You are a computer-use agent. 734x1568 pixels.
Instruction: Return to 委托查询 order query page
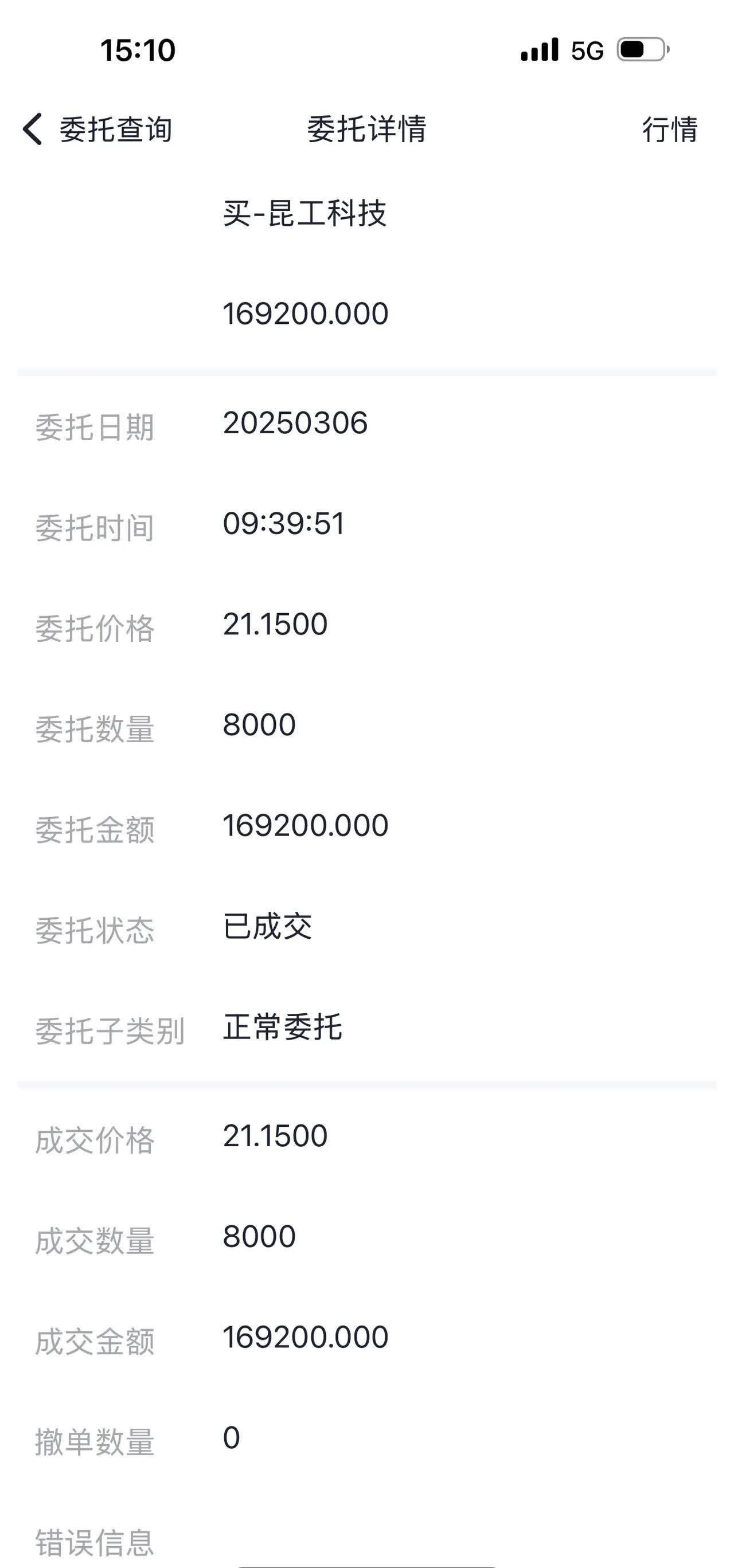(x=116, y=128)
